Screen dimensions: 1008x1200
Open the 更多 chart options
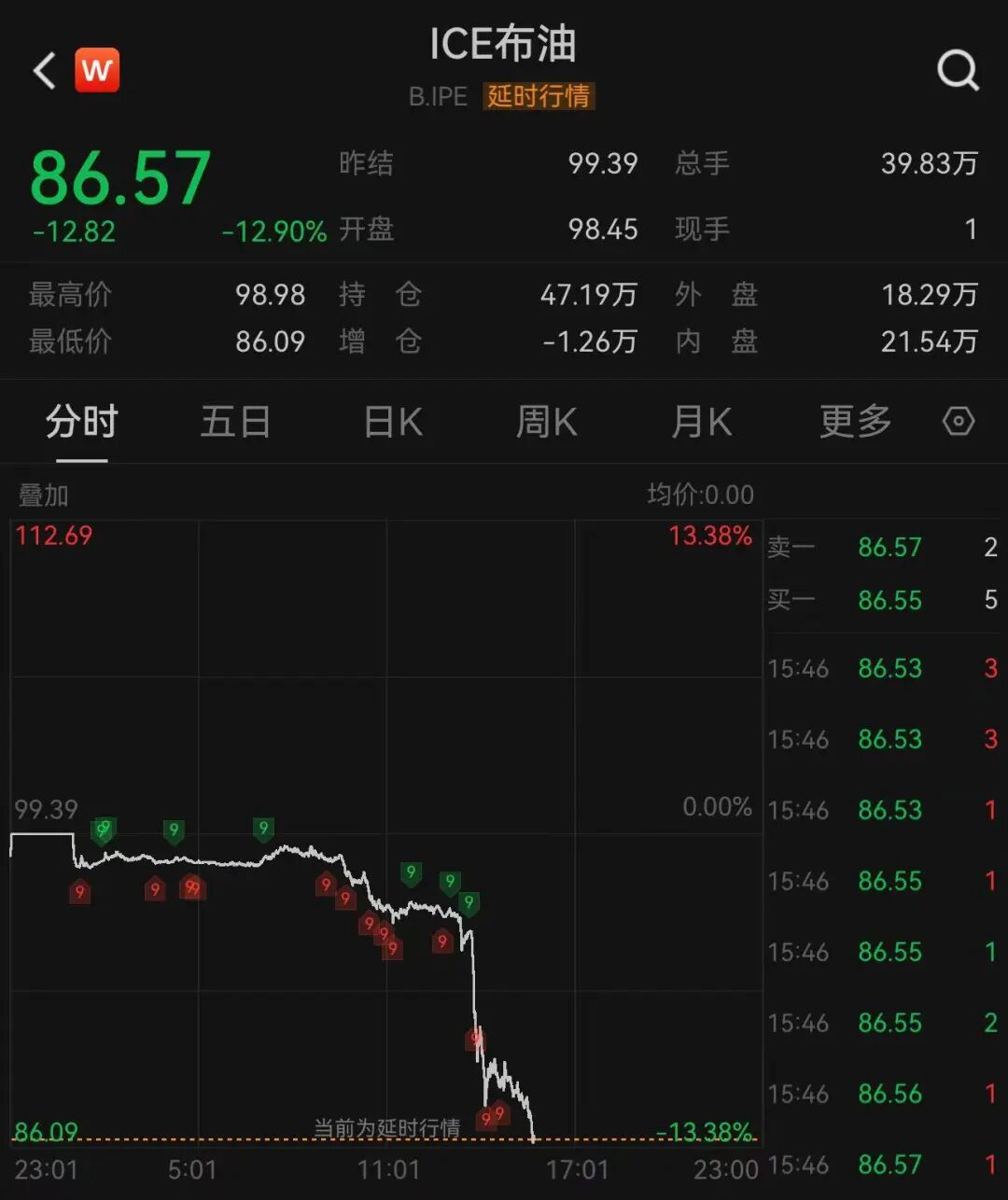tap(855, 422)
